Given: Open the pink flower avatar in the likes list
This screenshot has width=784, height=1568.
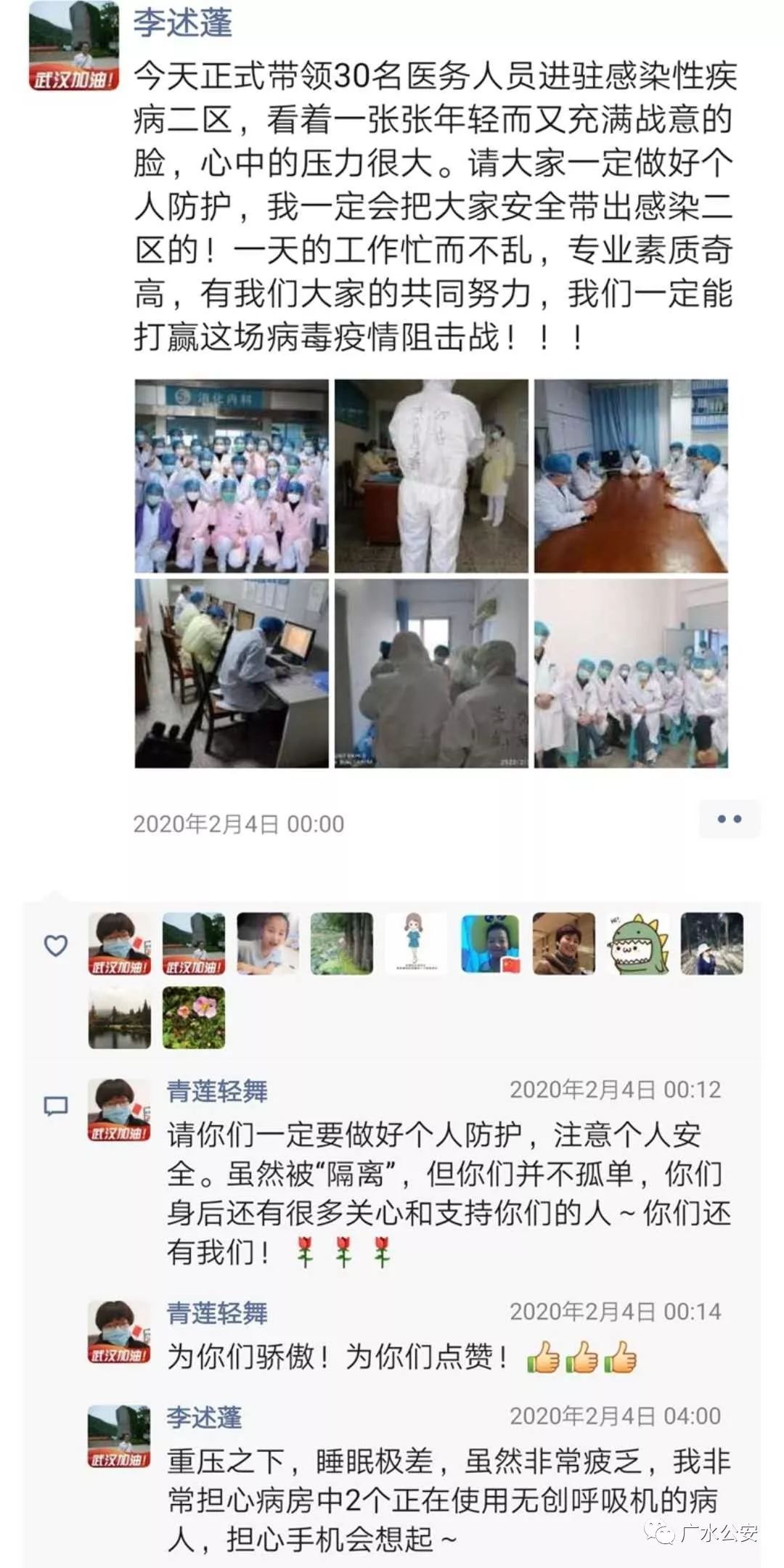Looking at the screenshot, I should click(194, 1017).
